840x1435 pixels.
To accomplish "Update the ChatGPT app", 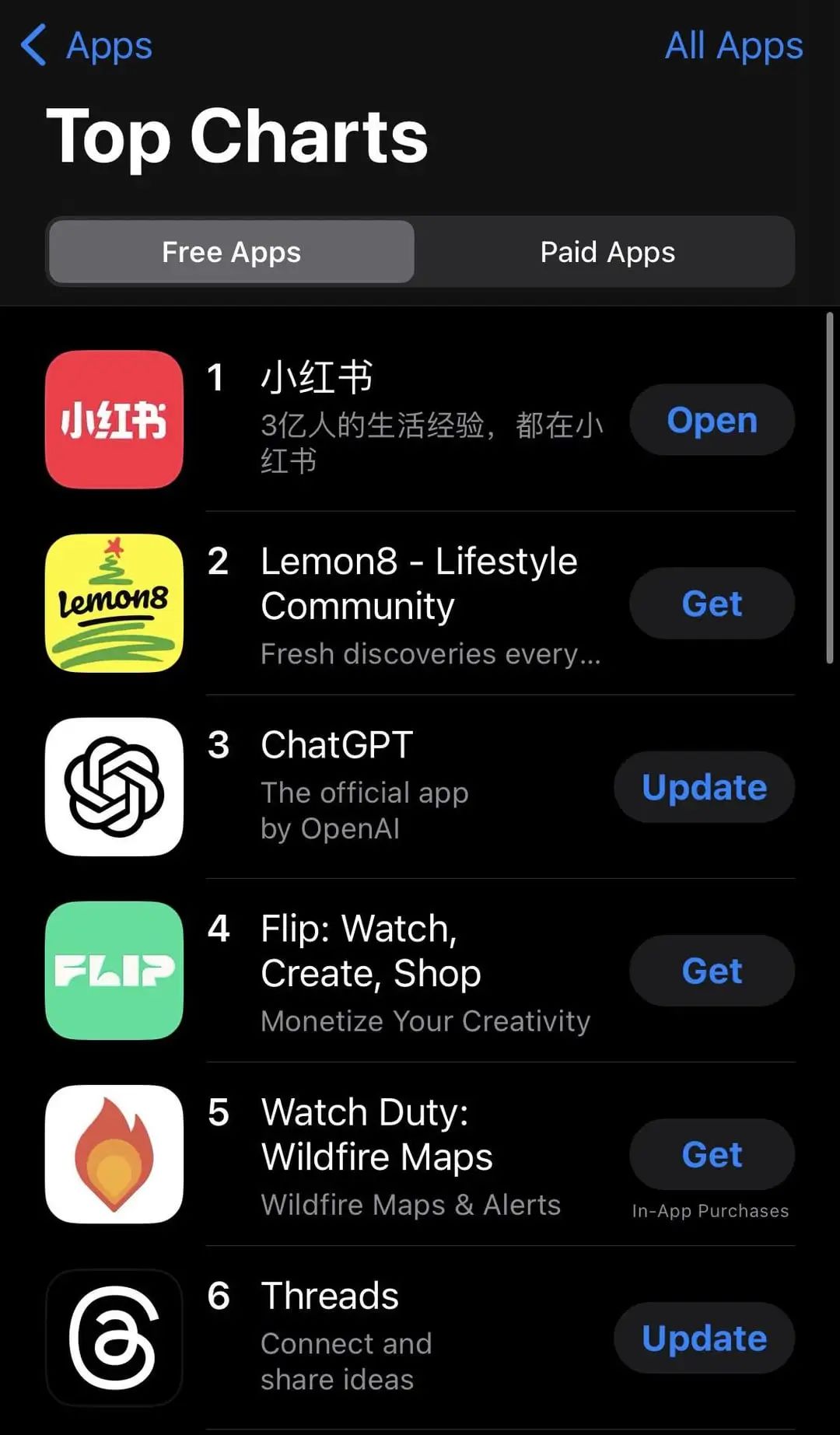I will [704, 787].
